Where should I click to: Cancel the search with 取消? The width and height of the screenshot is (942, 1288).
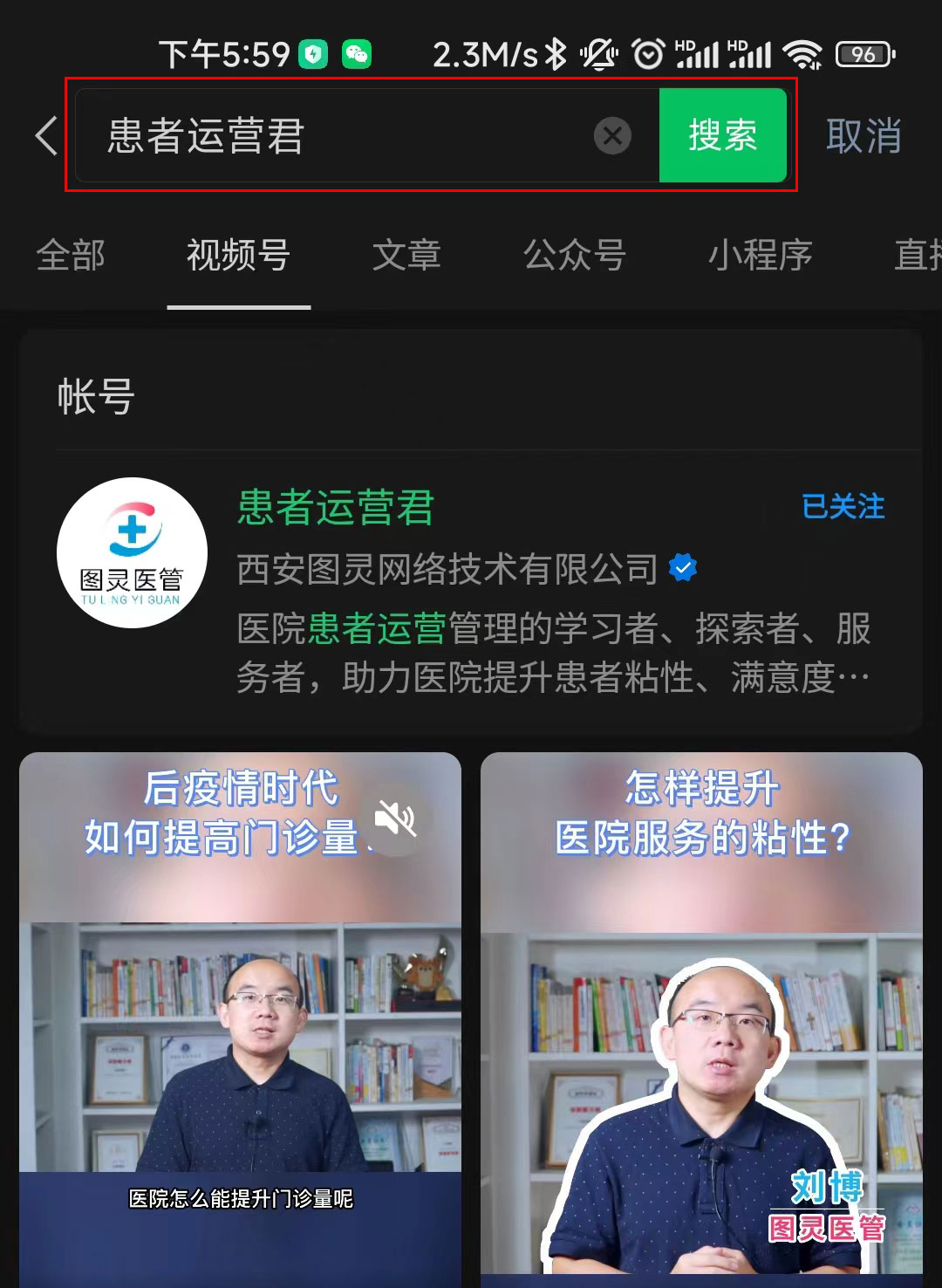coord(863,136)
